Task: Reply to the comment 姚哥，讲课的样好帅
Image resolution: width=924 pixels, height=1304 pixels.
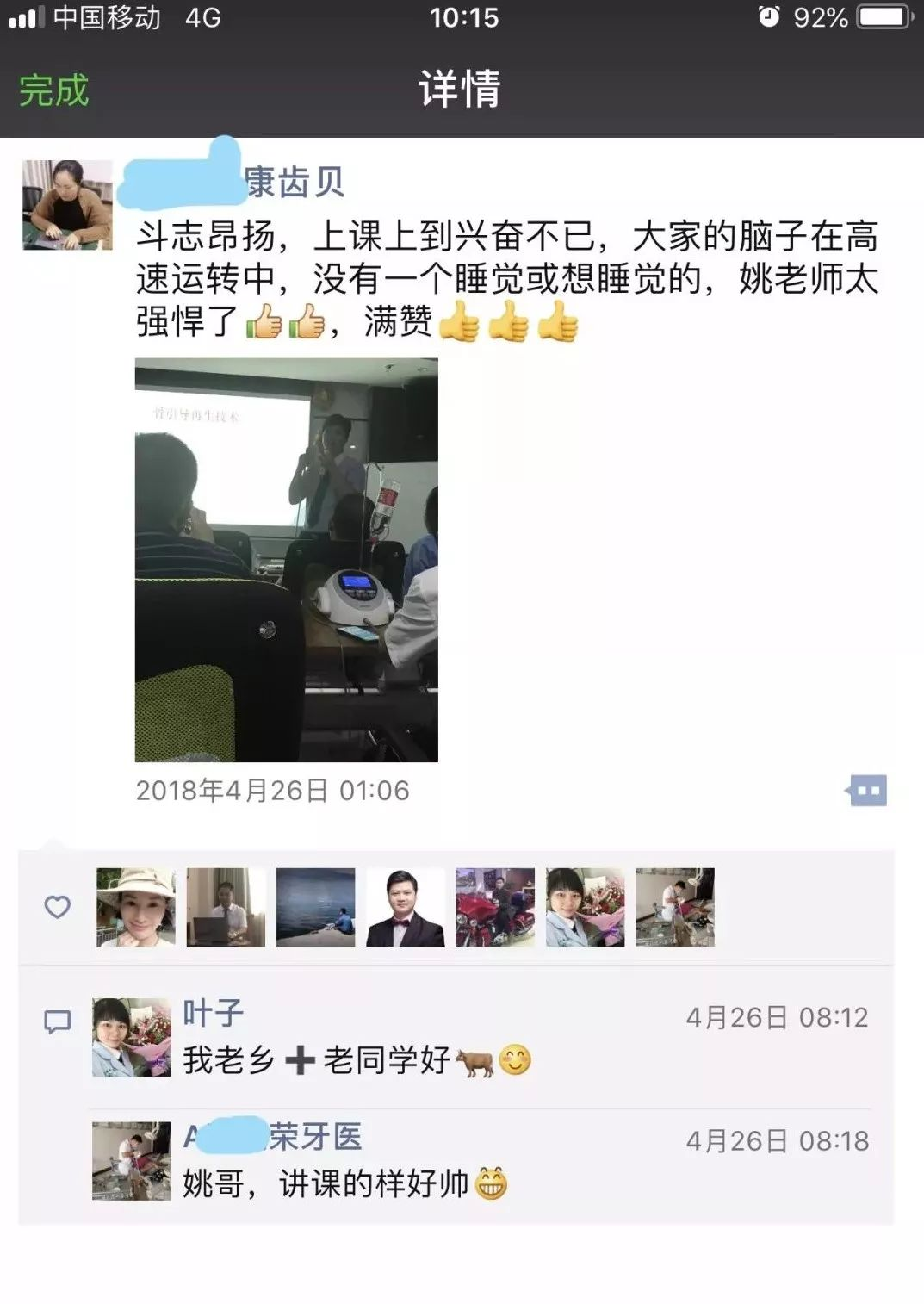Action: [344, 1184]
